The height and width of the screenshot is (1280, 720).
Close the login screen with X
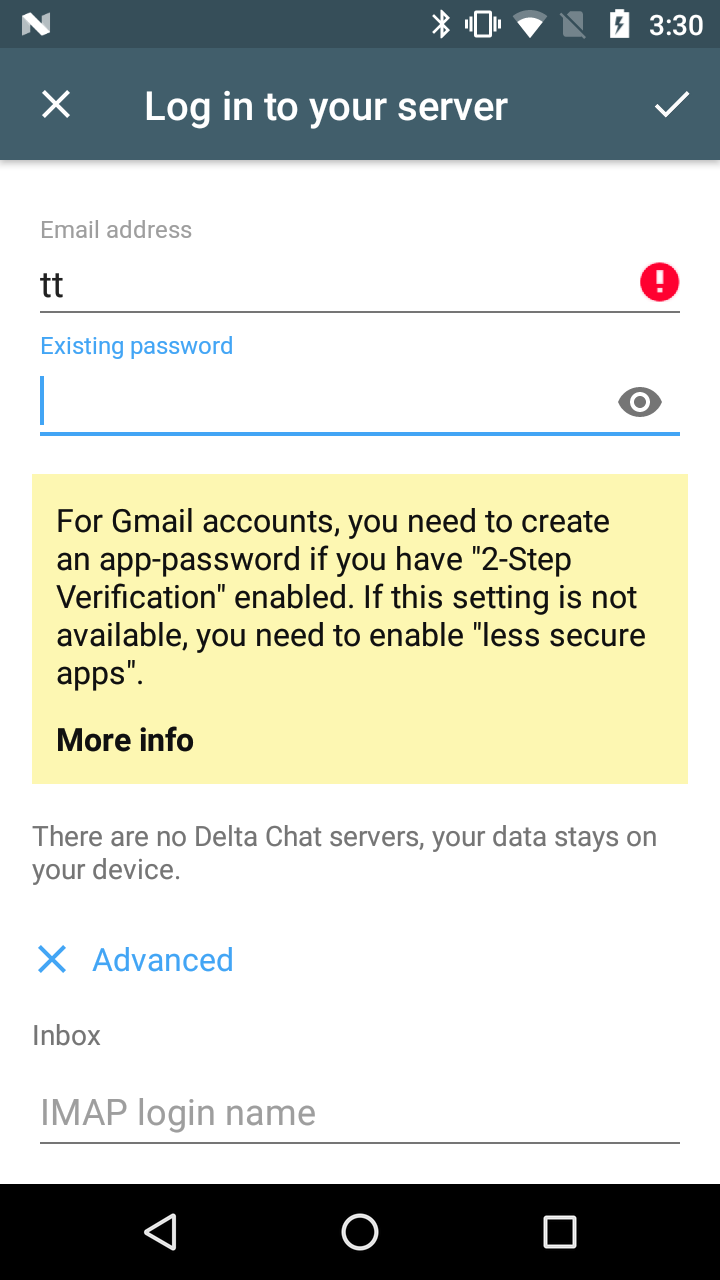[56, 105]
